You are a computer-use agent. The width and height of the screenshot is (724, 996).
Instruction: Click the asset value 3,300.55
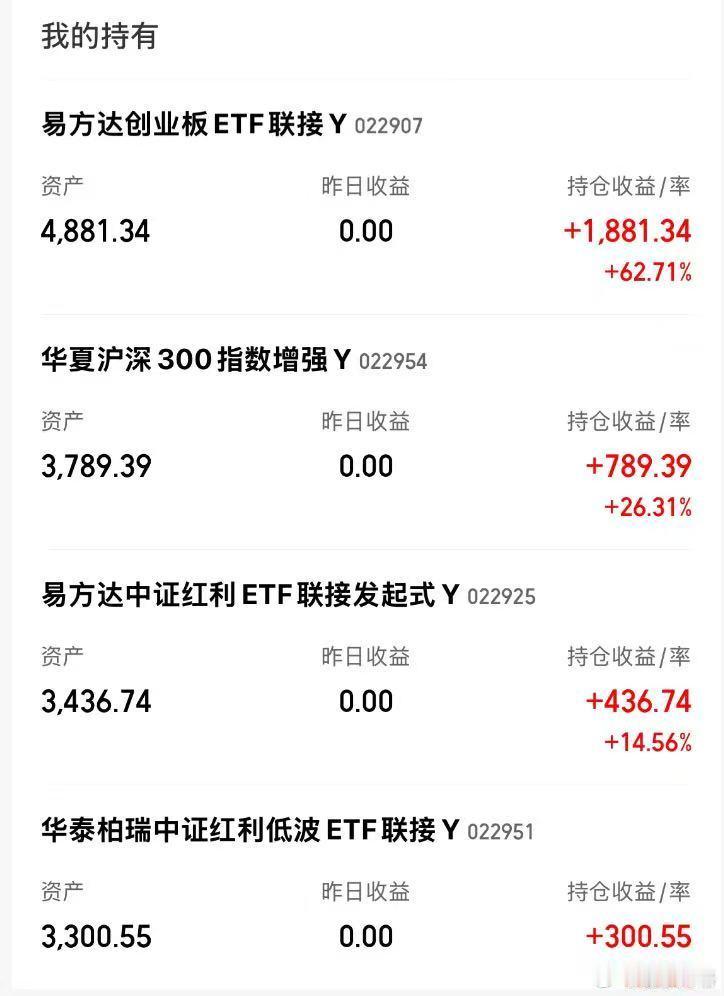point(96,936)
